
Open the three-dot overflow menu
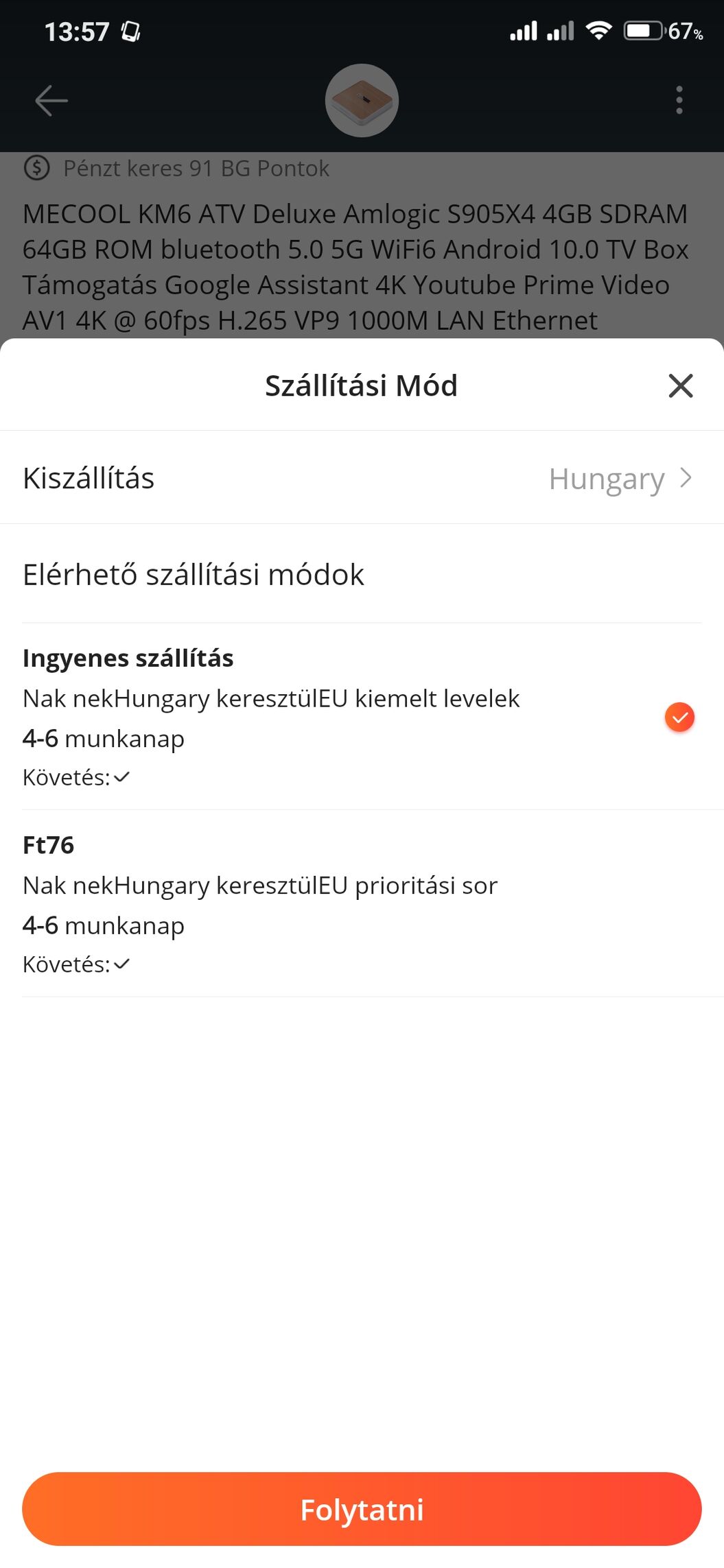click(679, 100)
